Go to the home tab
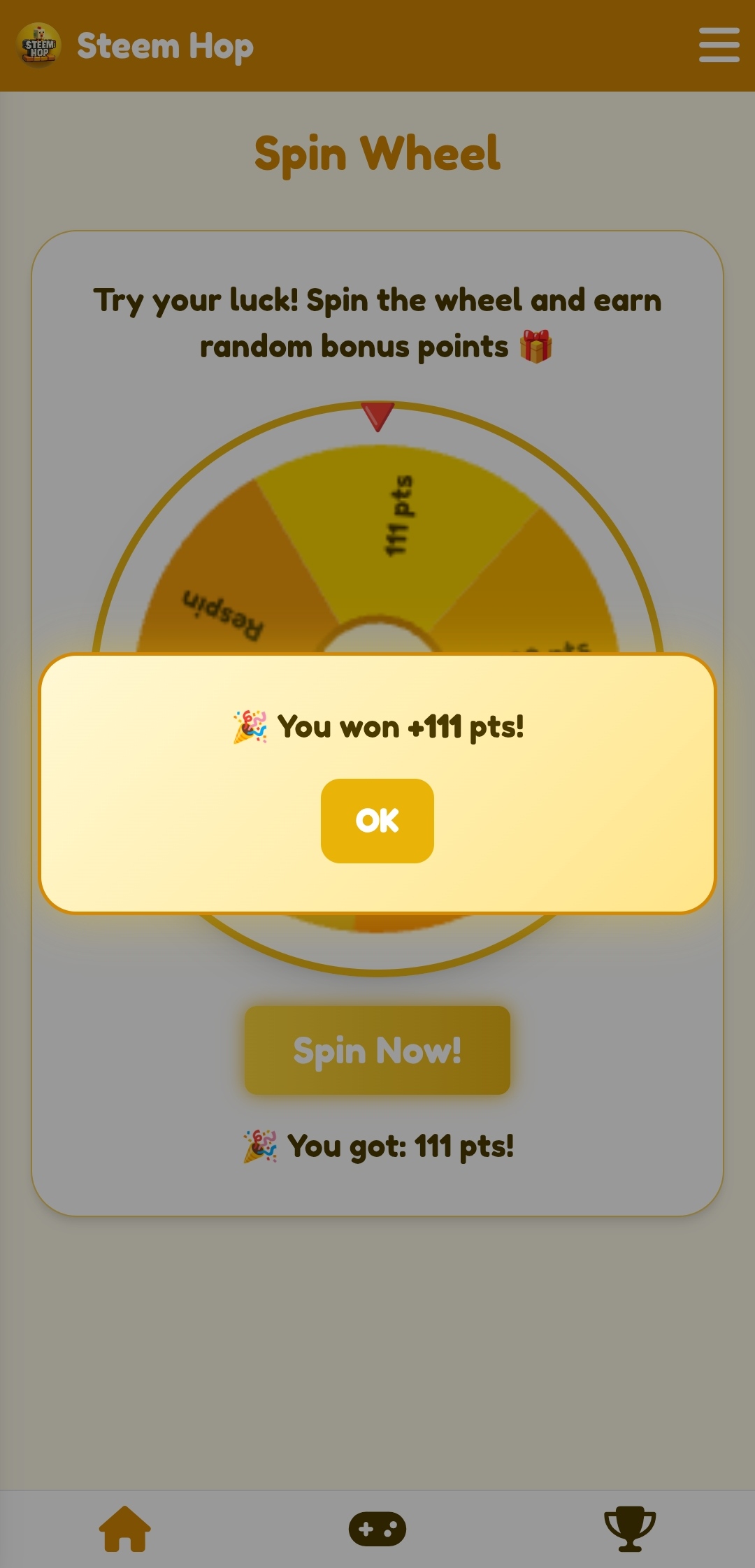Viewport: 755px width, 1568px height. pyautogui.click(x=125, y=1529)
